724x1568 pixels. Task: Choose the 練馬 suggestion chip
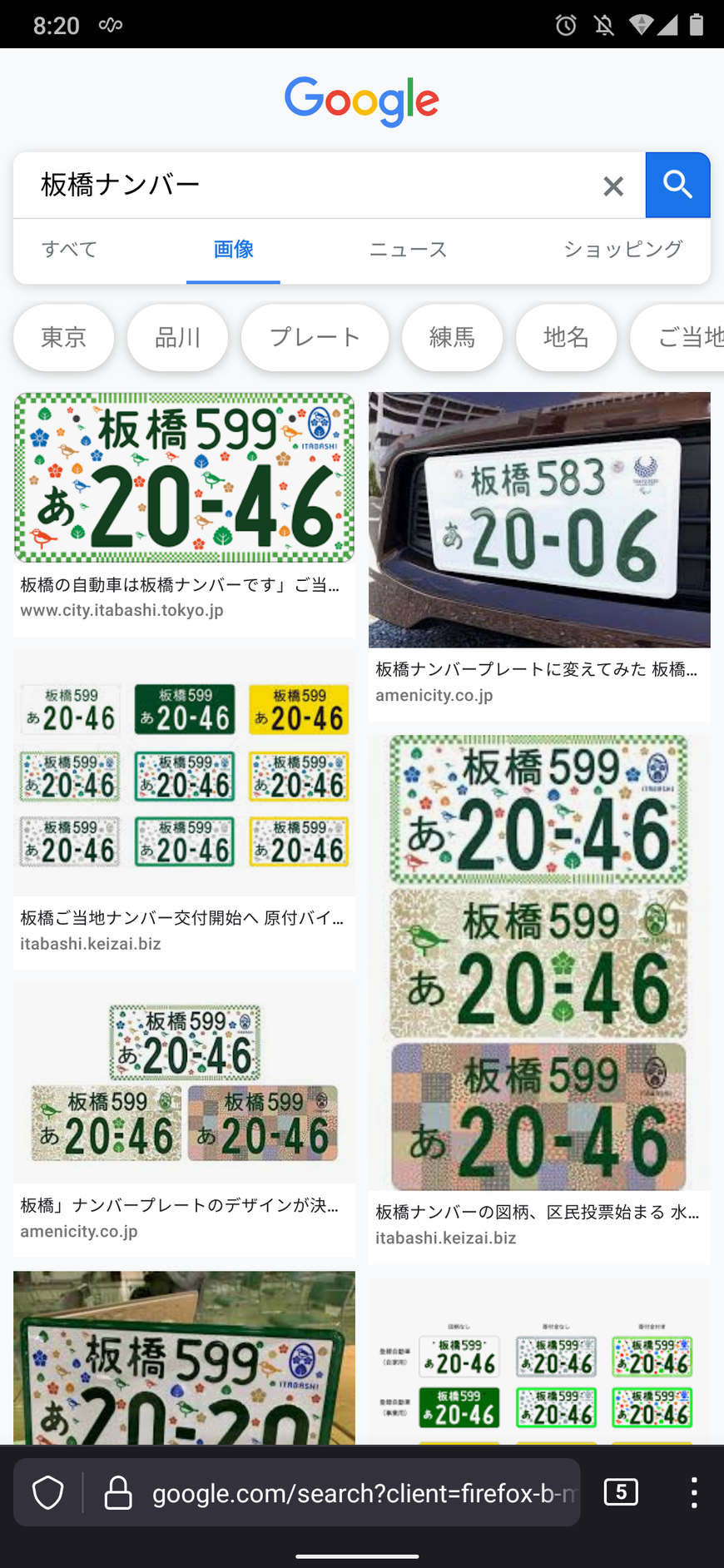click(x=452, y=337)
